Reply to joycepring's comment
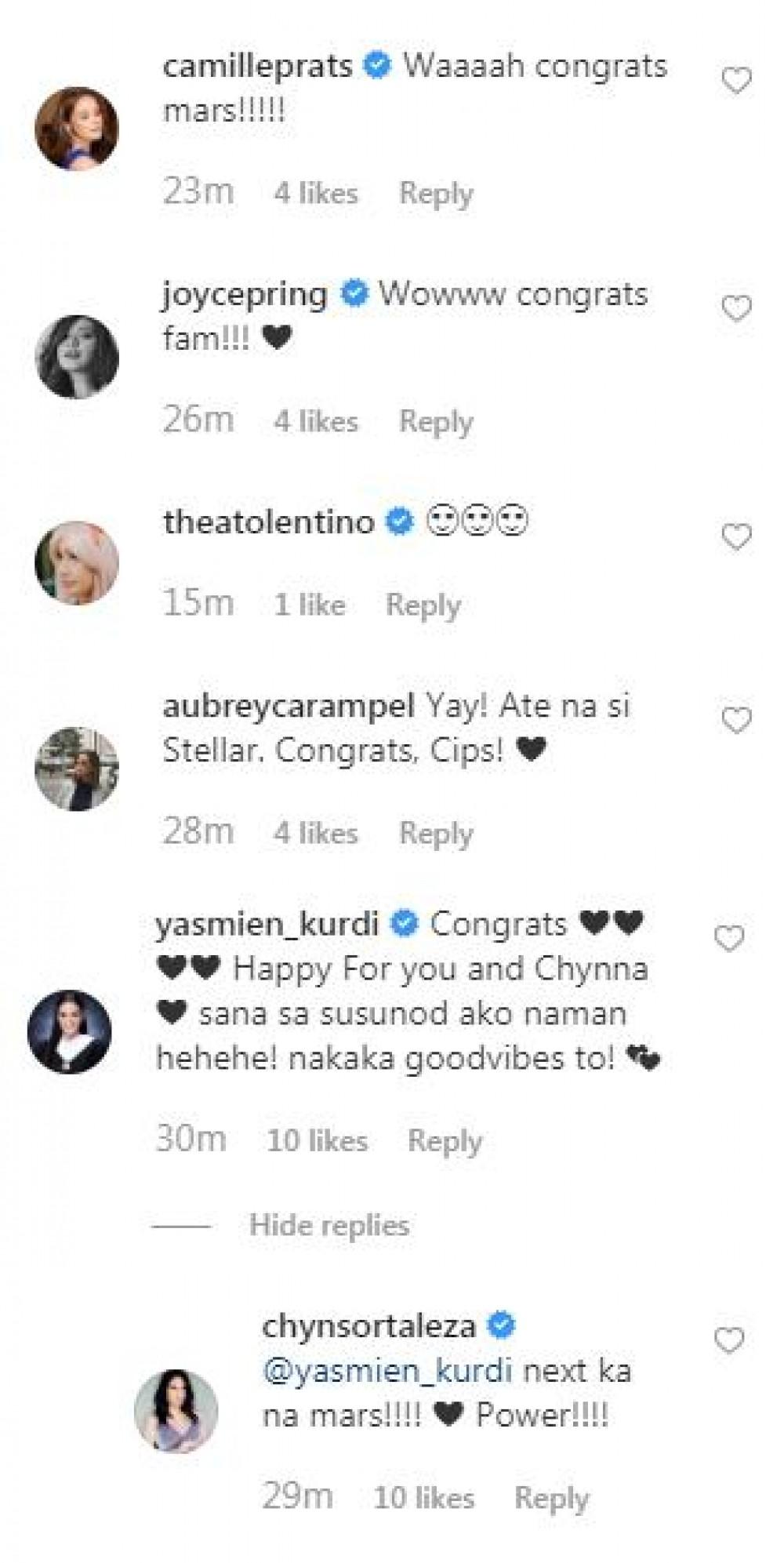 pyautogui.click(x=436, y=422)
